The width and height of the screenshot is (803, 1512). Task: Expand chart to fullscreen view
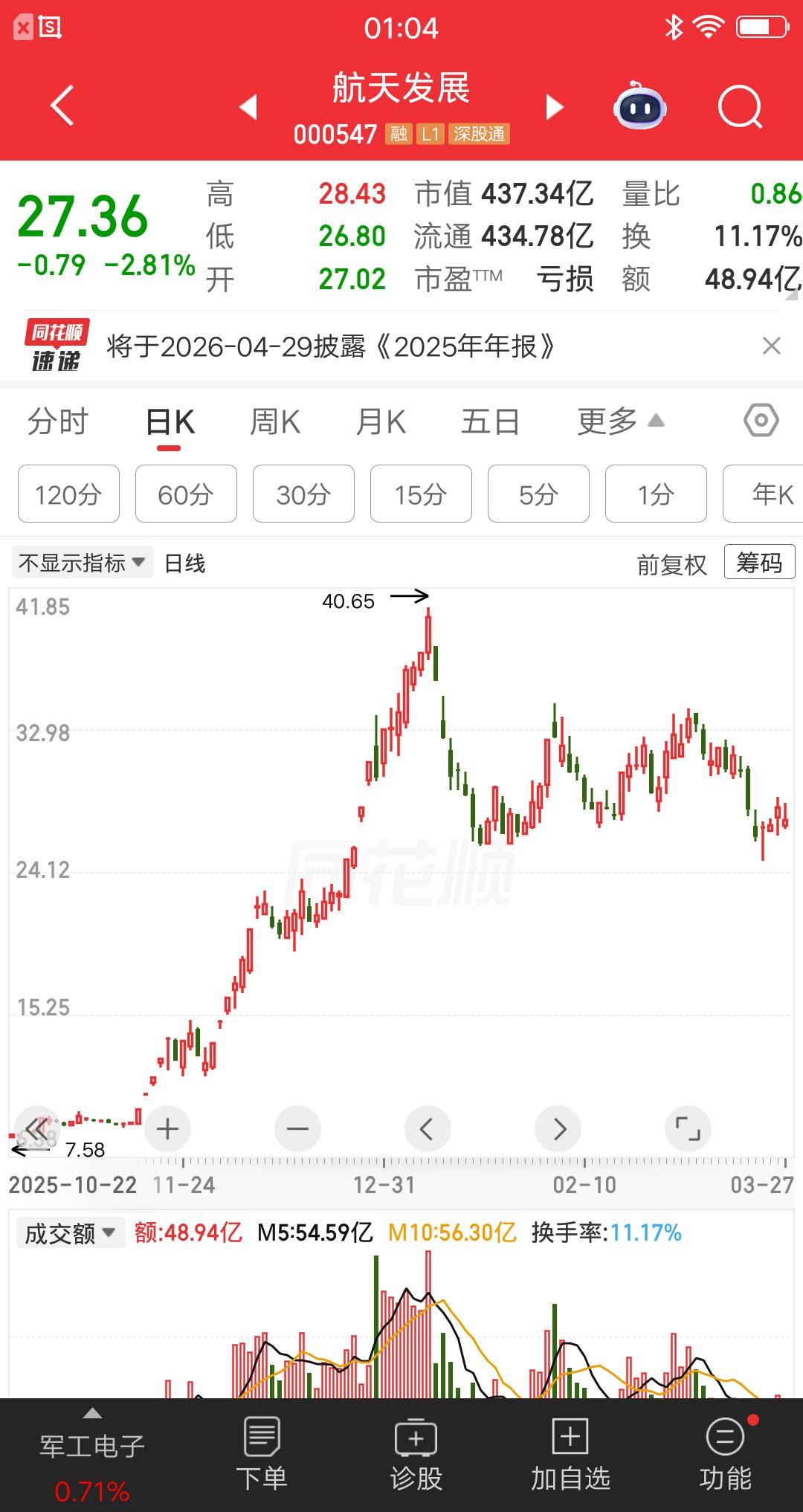click(688, 1128)
